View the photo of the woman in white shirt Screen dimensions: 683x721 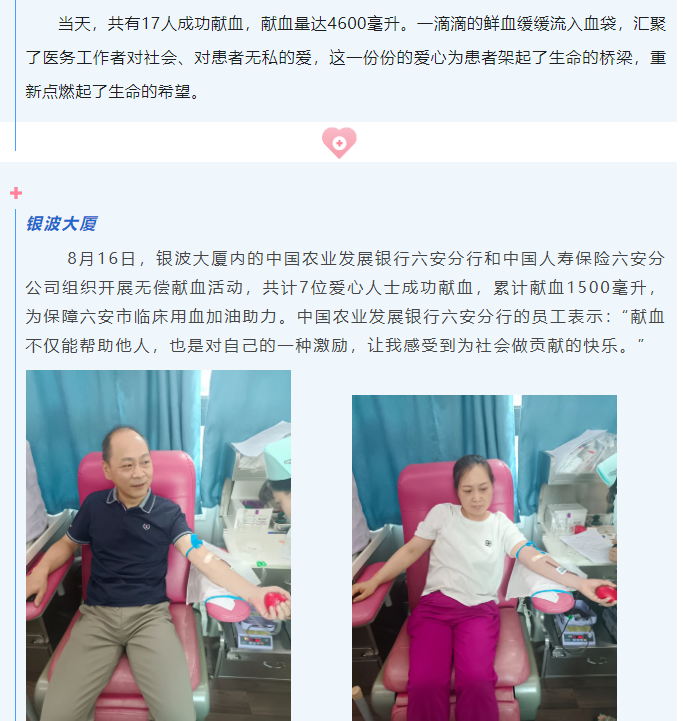(x=484, y=557)
